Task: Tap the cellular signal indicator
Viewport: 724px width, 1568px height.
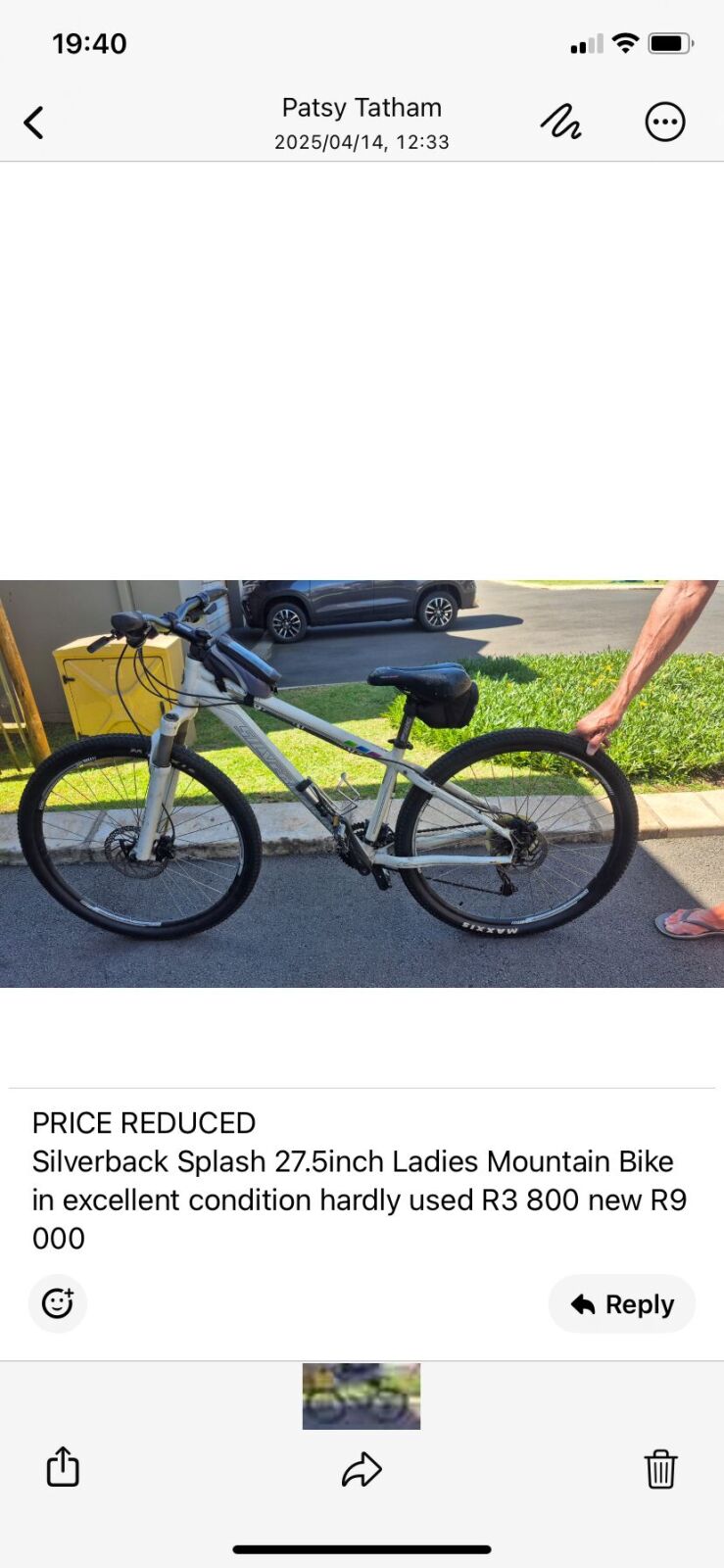Action: [x=585, y=42]
